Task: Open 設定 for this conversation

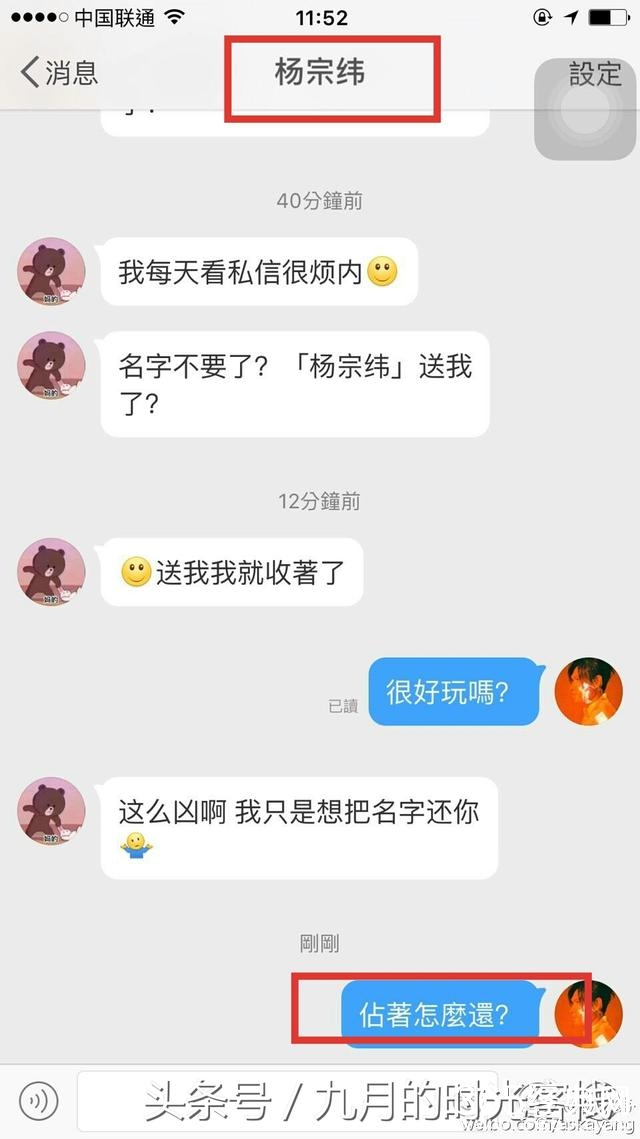Action: click(x=596, y=73)
